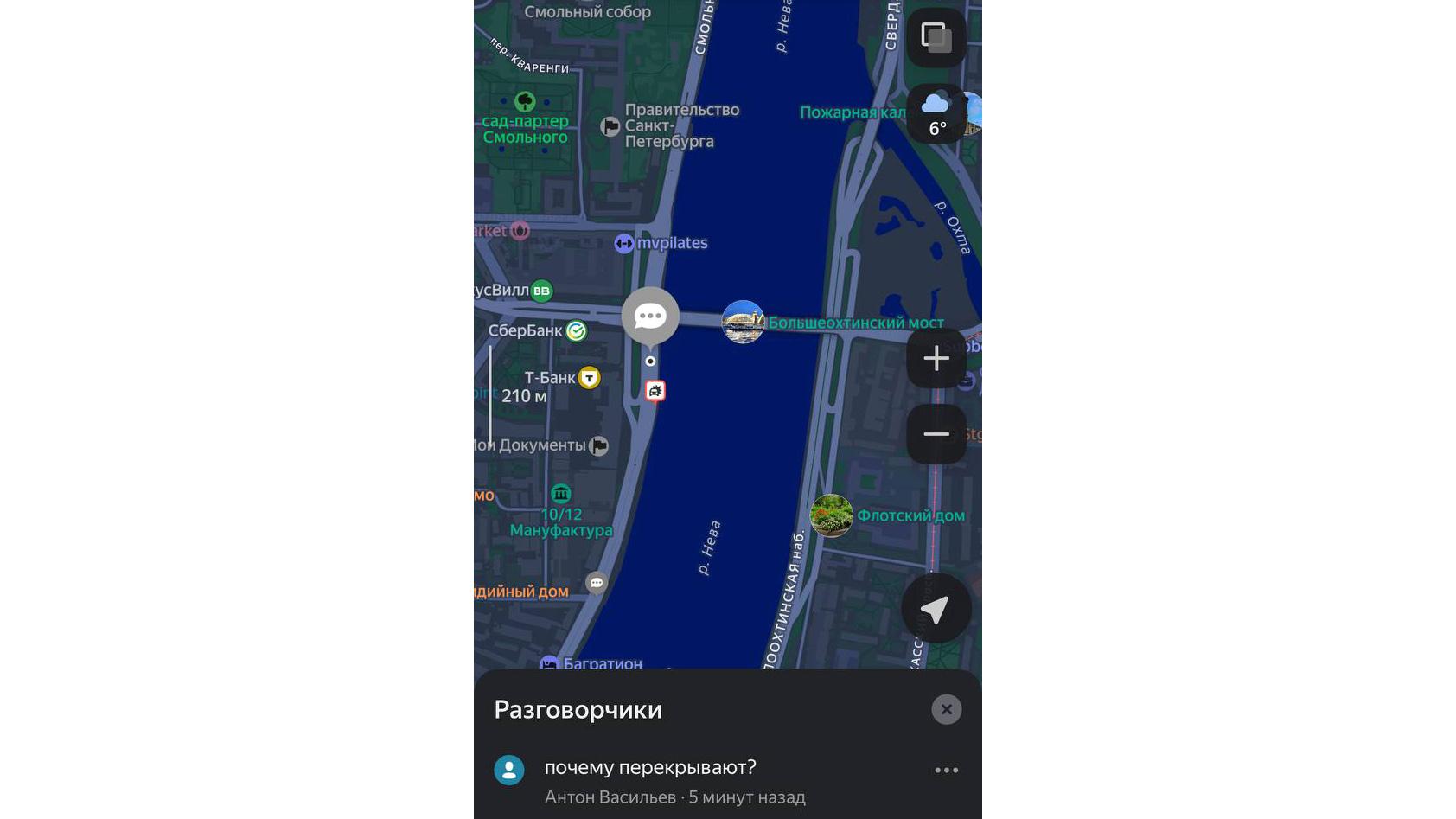This screenshot has width=1456, height=819.
Task: Open the small chat bubble near Манчфактура
Action: click(x=597, y=583)
